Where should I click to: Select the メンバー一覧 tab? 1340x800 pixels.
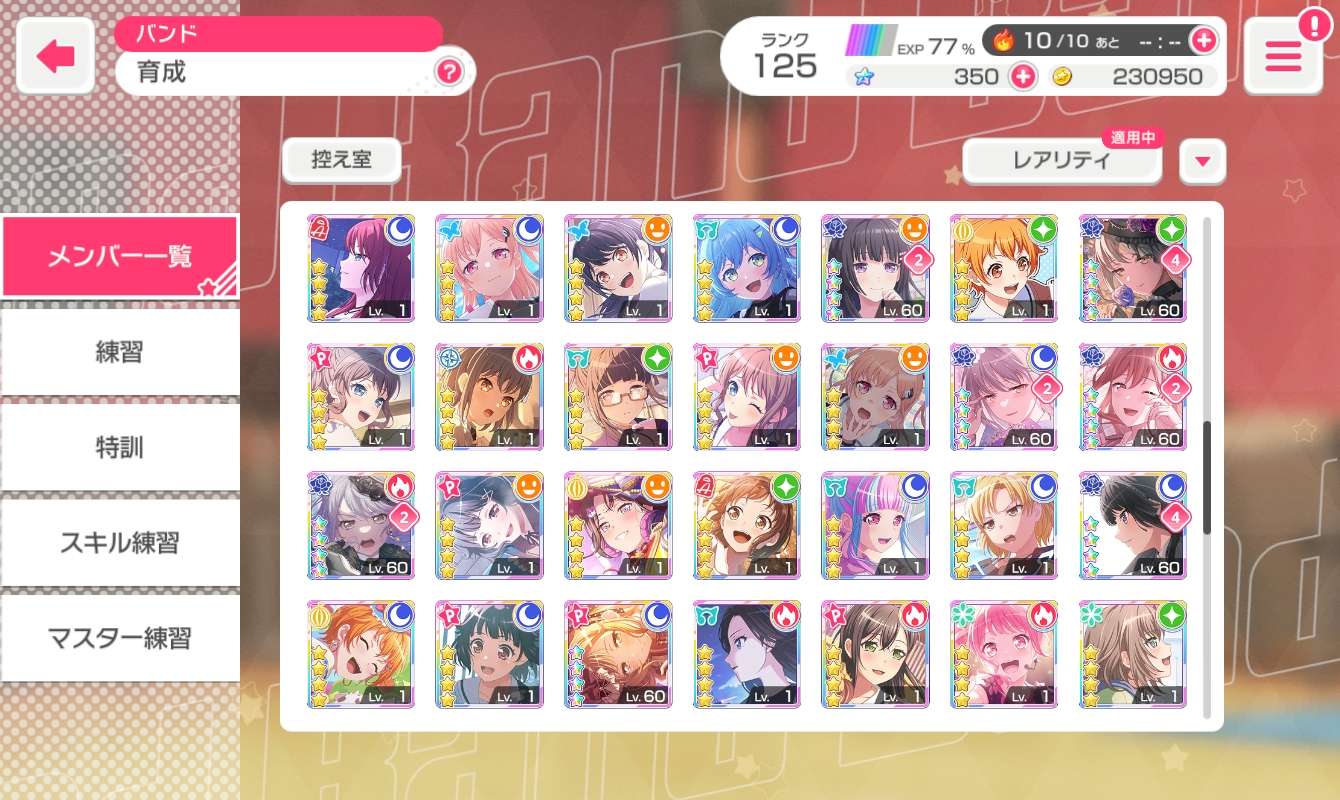pos(119,256)
